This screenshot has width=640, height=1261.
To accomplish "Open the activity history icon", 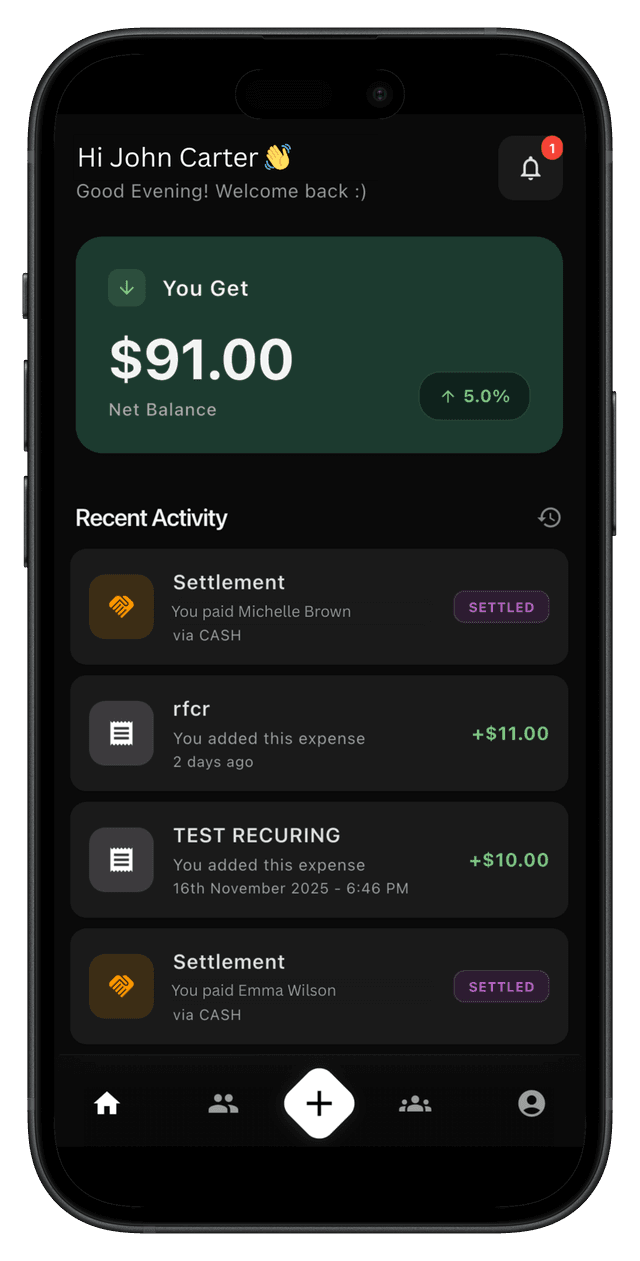I will point(549,517).
